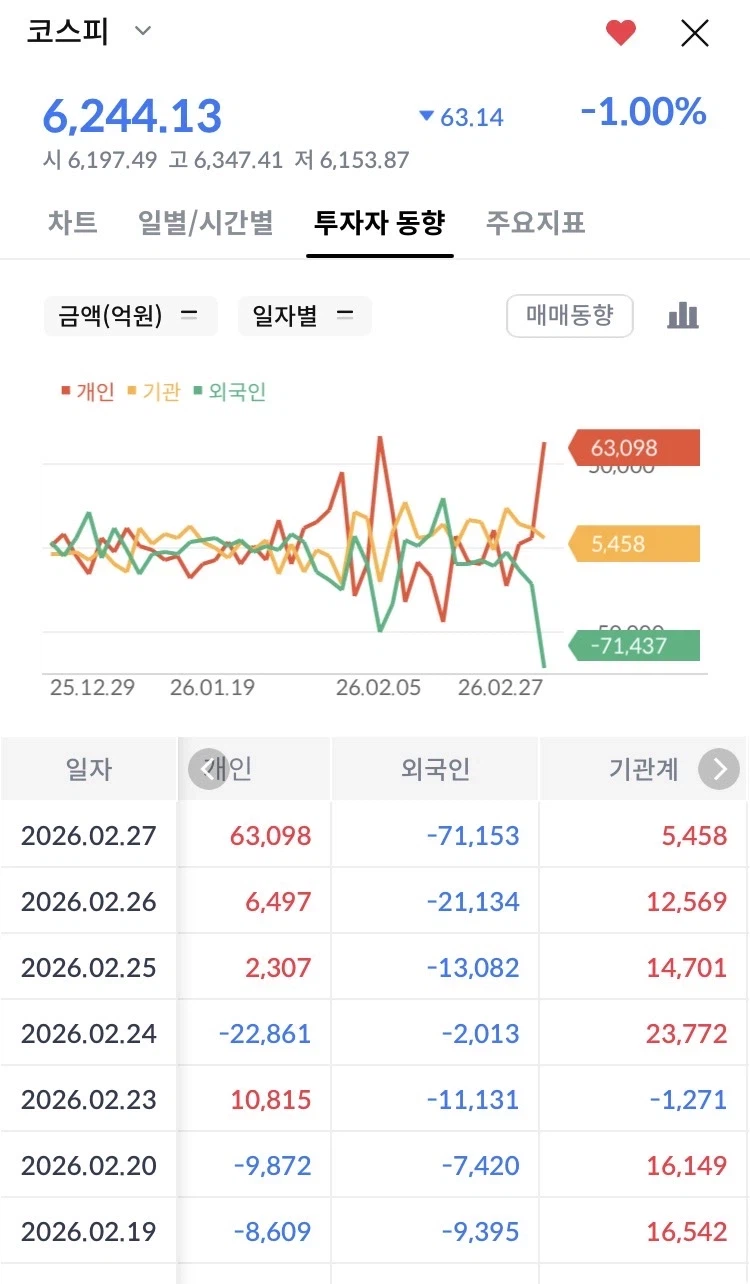Open the 코스피 index selector dropdown
The image size is (750, 1284).
point(142,31)
